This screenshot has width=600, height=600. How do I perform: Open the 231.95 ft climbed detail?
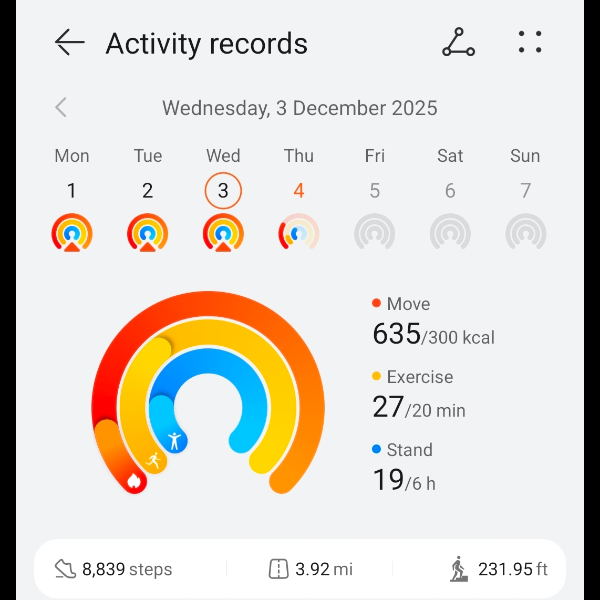498,569
